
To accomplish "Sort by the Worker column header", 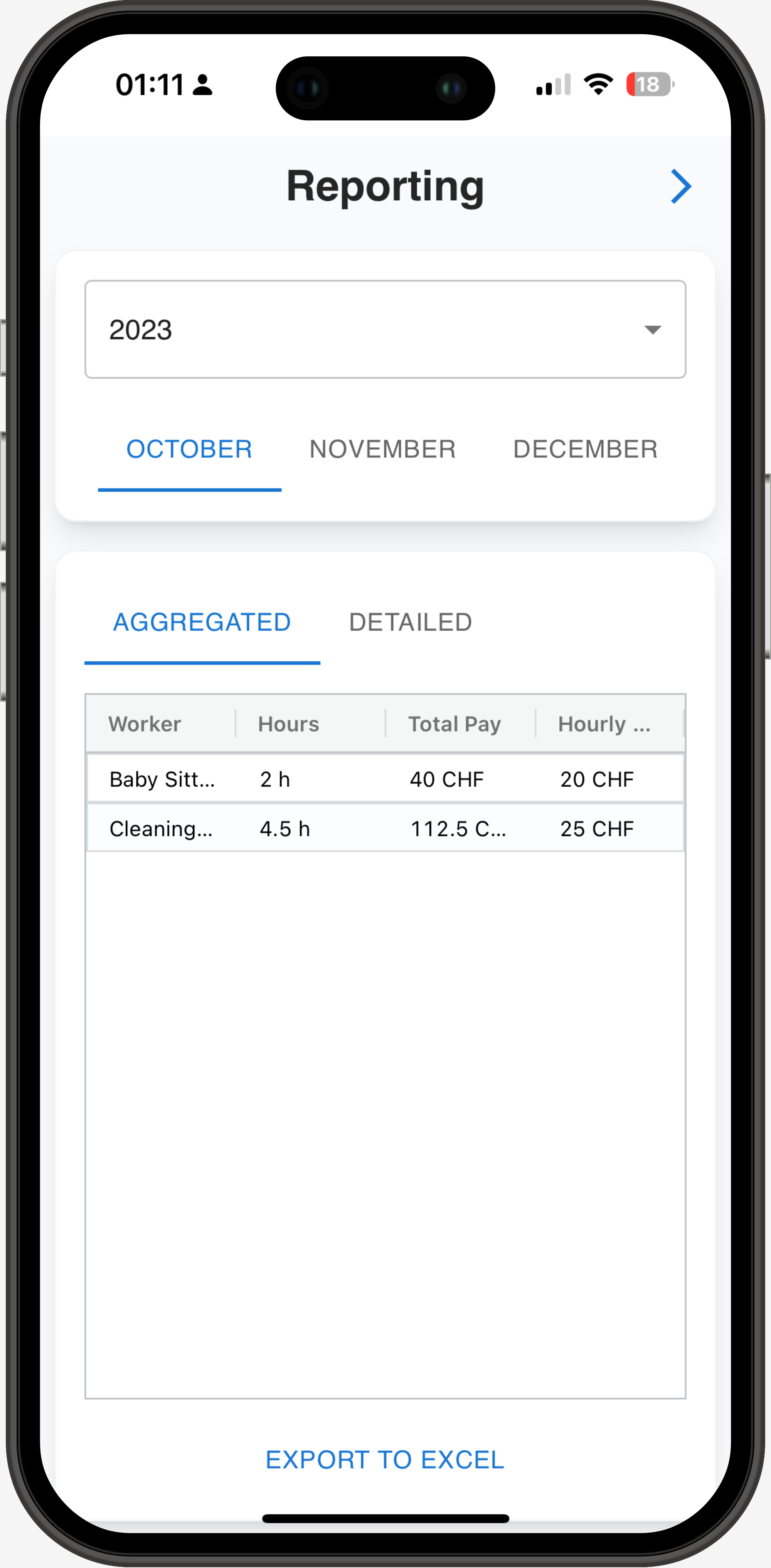I will (x=145, y=724).
